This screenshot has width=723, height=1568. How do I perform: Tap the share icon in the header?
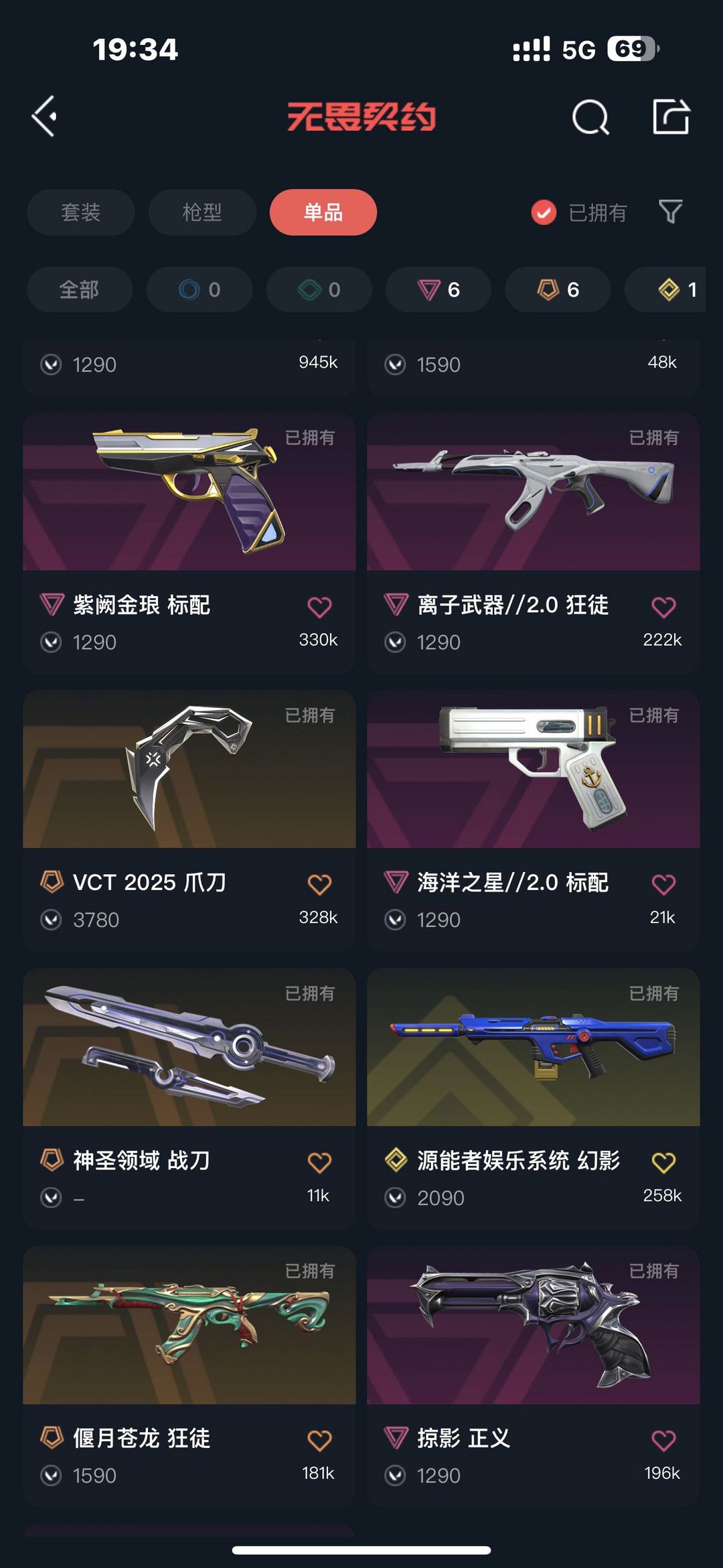pos(671,117)
